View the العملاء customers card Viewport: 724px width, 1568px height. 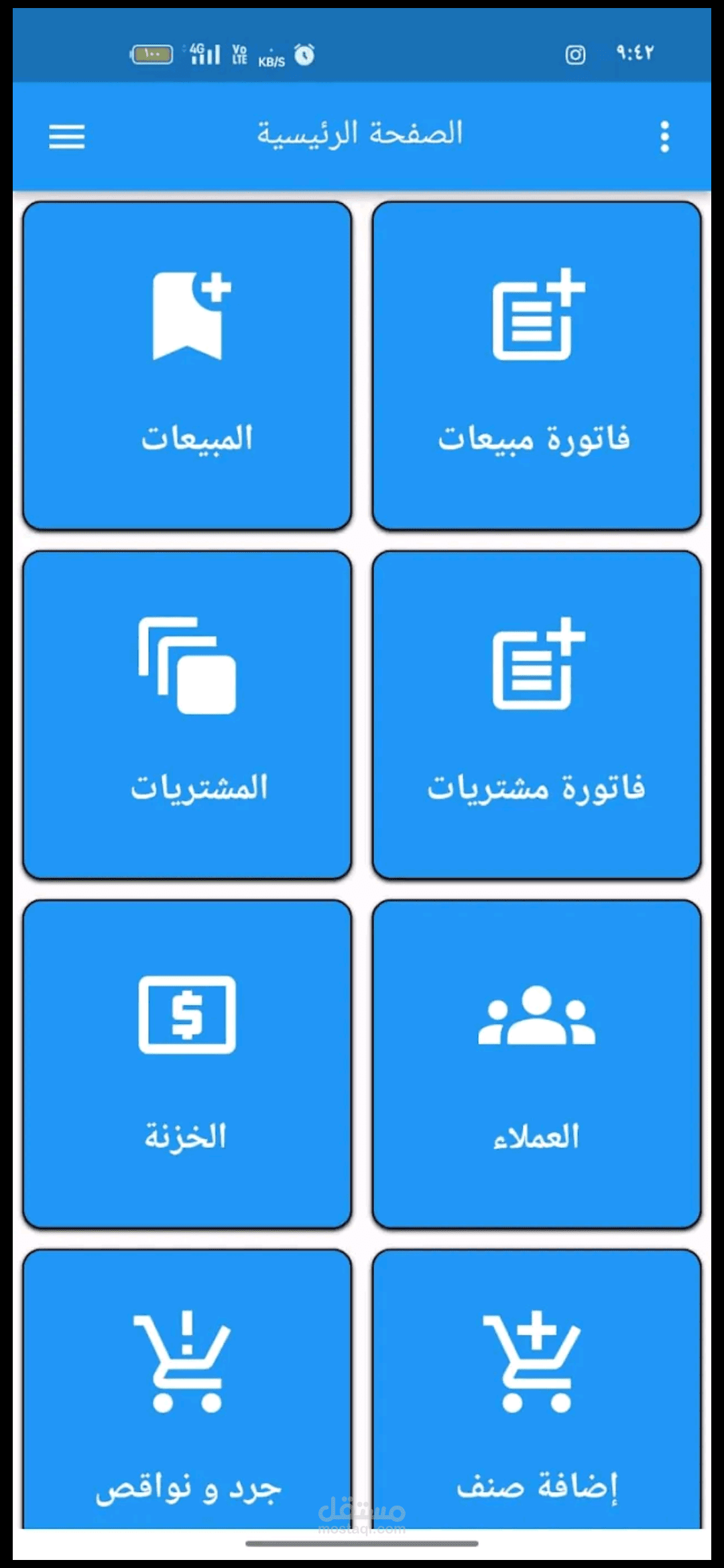coord(536,1064)
